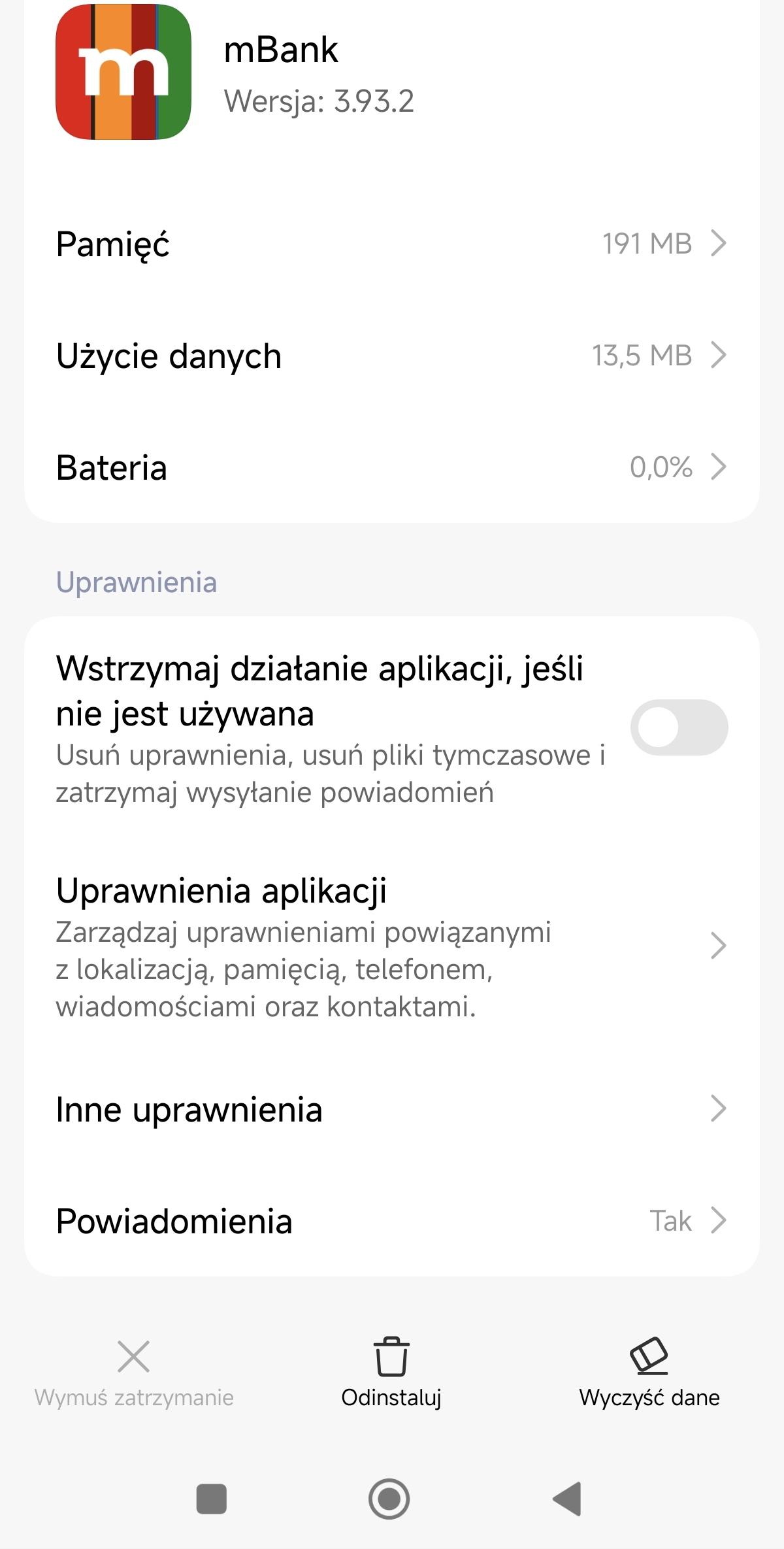Viewport: 784px width, 1549px height.
Task: Open Uprawnienia aplikacji settings
Action: click(x=391, y=946)
